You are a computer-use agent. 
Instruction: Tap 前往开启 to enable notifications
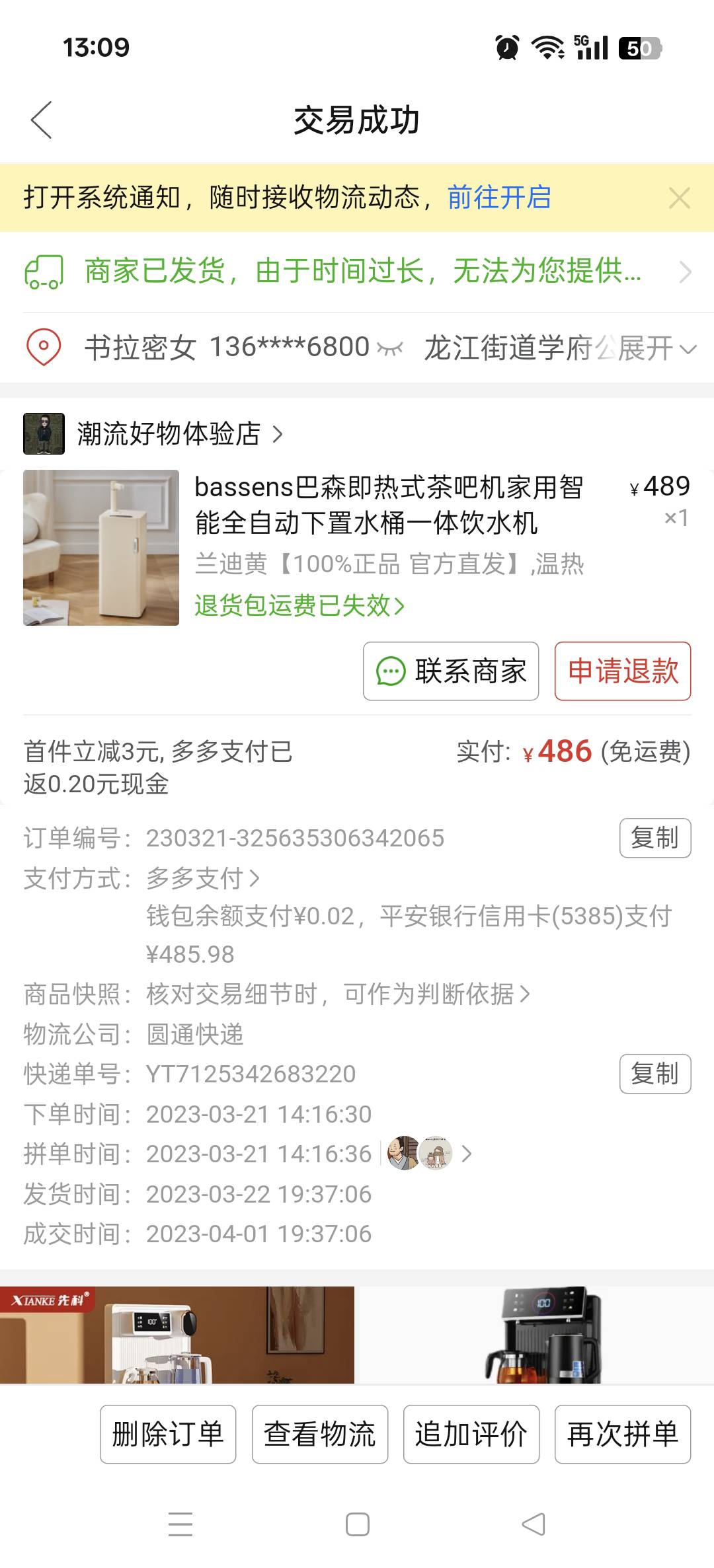click(x=499, y=198)
